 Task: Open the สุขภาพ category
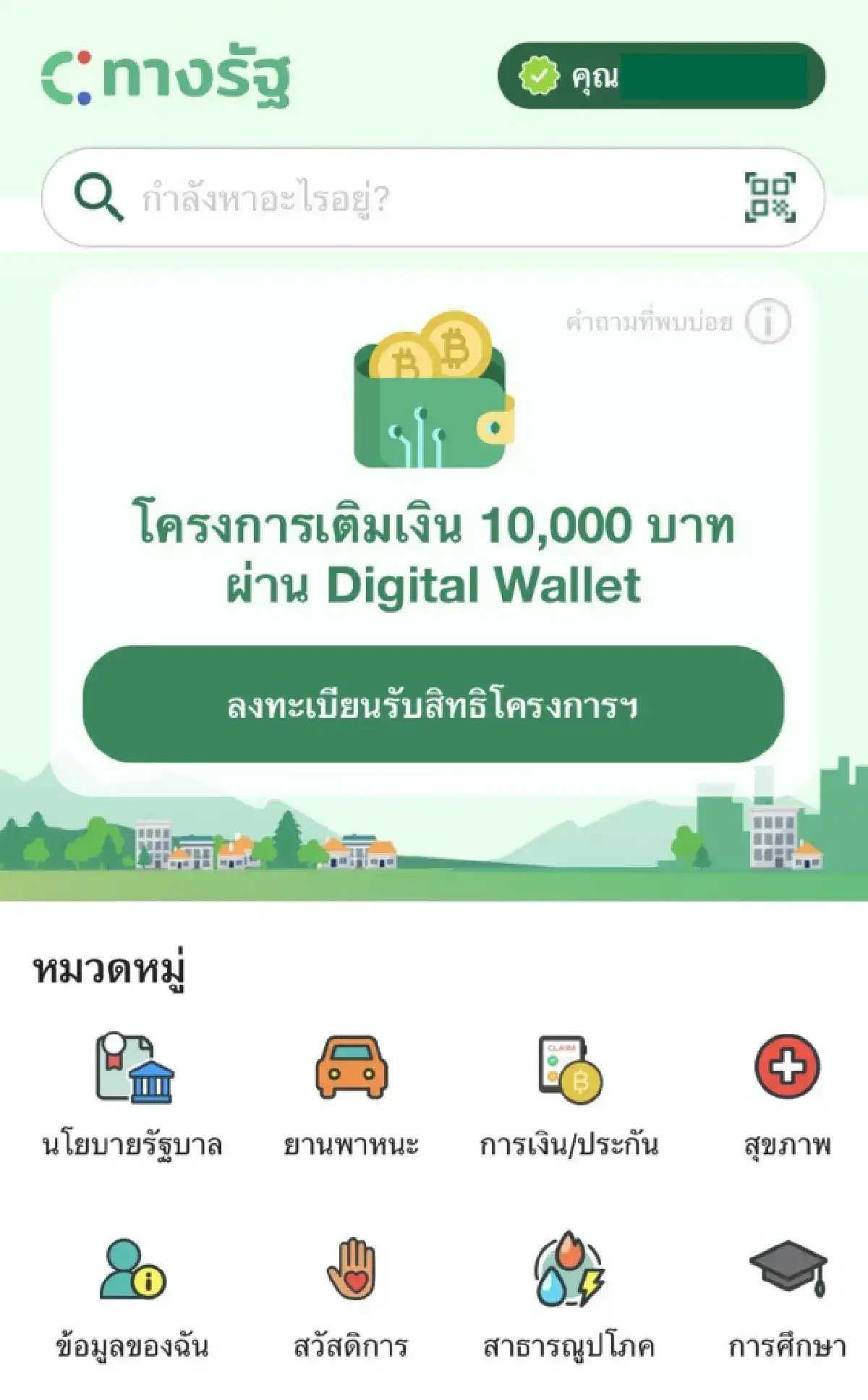787,1093
